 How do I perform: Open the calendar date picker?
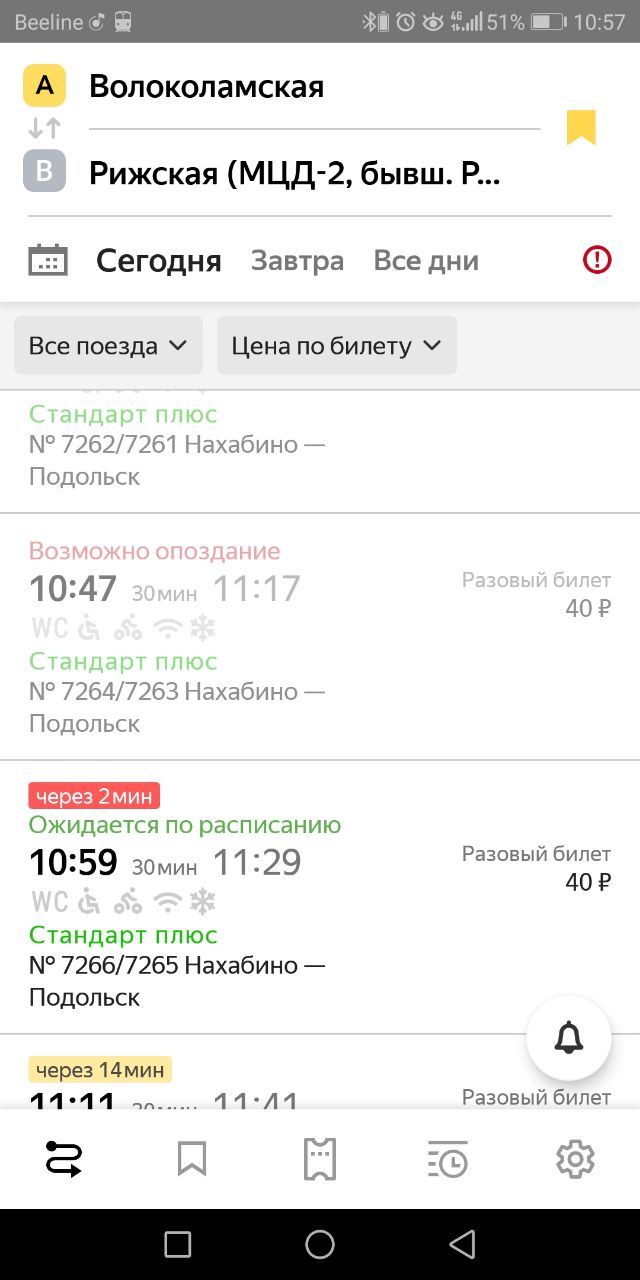[48, 261]
